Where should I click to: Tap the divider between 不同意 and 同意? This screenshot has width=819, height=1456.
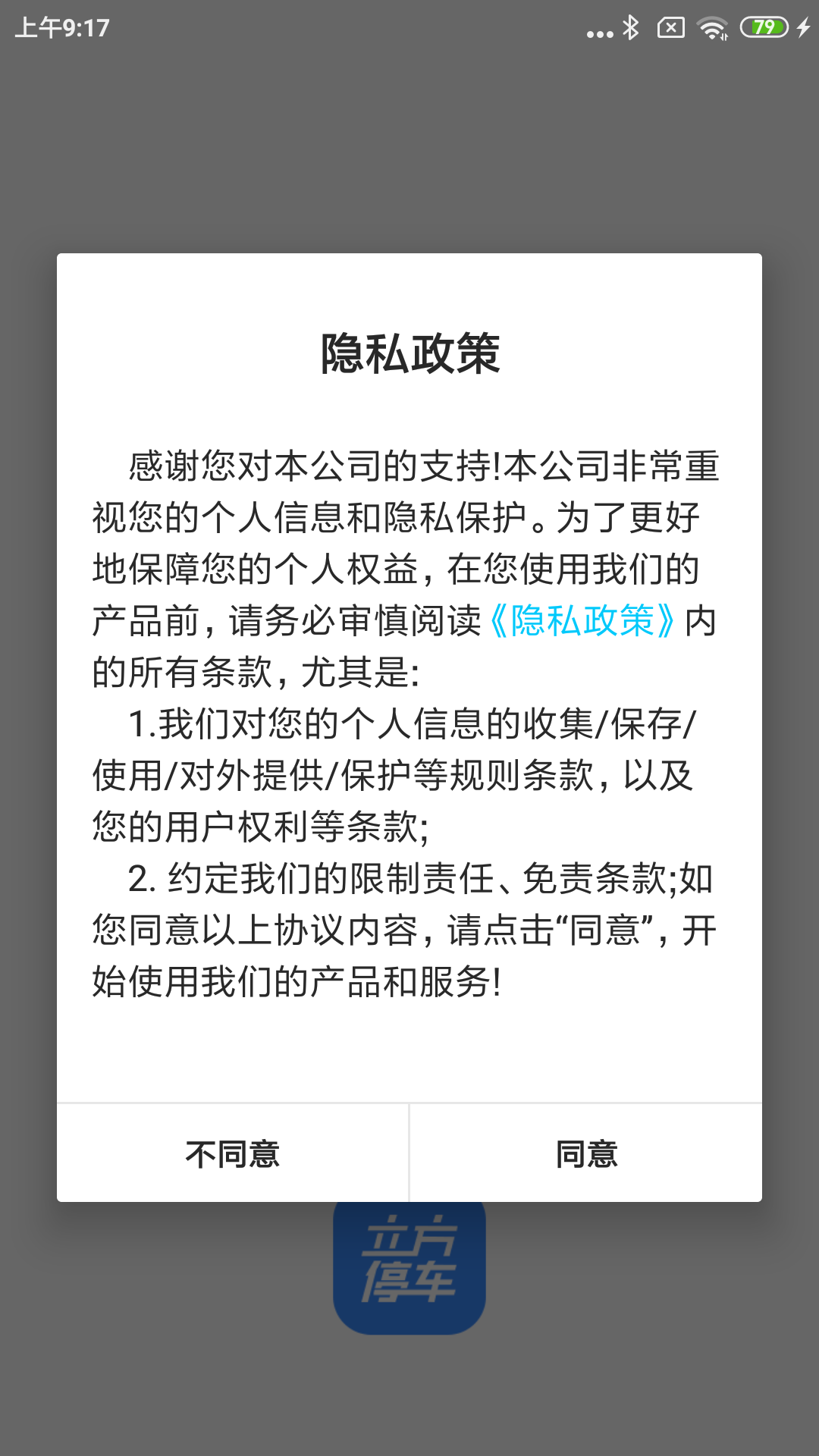409,1154
